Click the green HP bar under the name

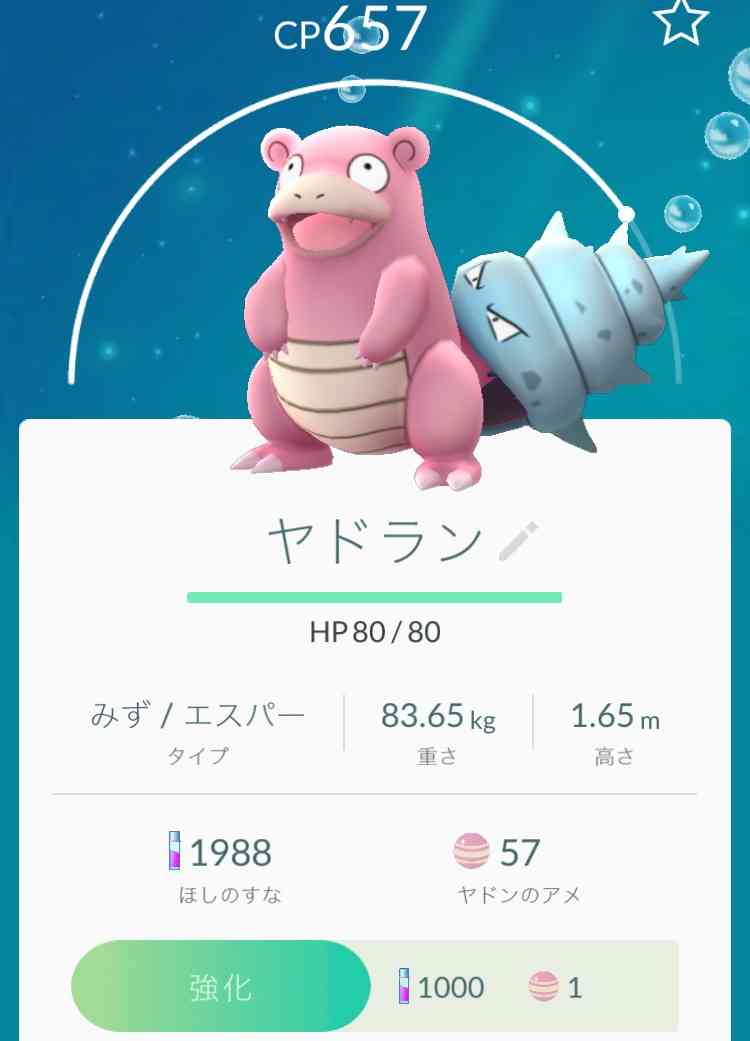(x=375, y=597)
